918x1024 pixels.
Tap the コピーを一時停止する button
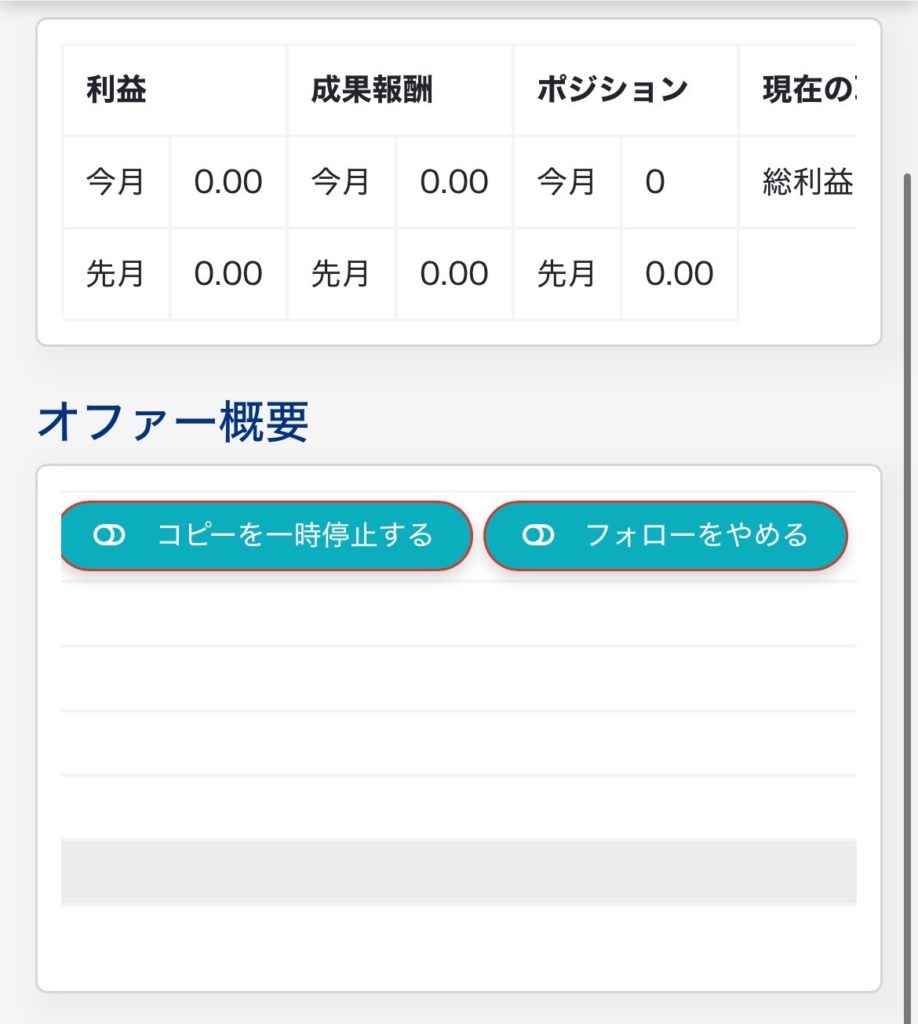[266, 536]
